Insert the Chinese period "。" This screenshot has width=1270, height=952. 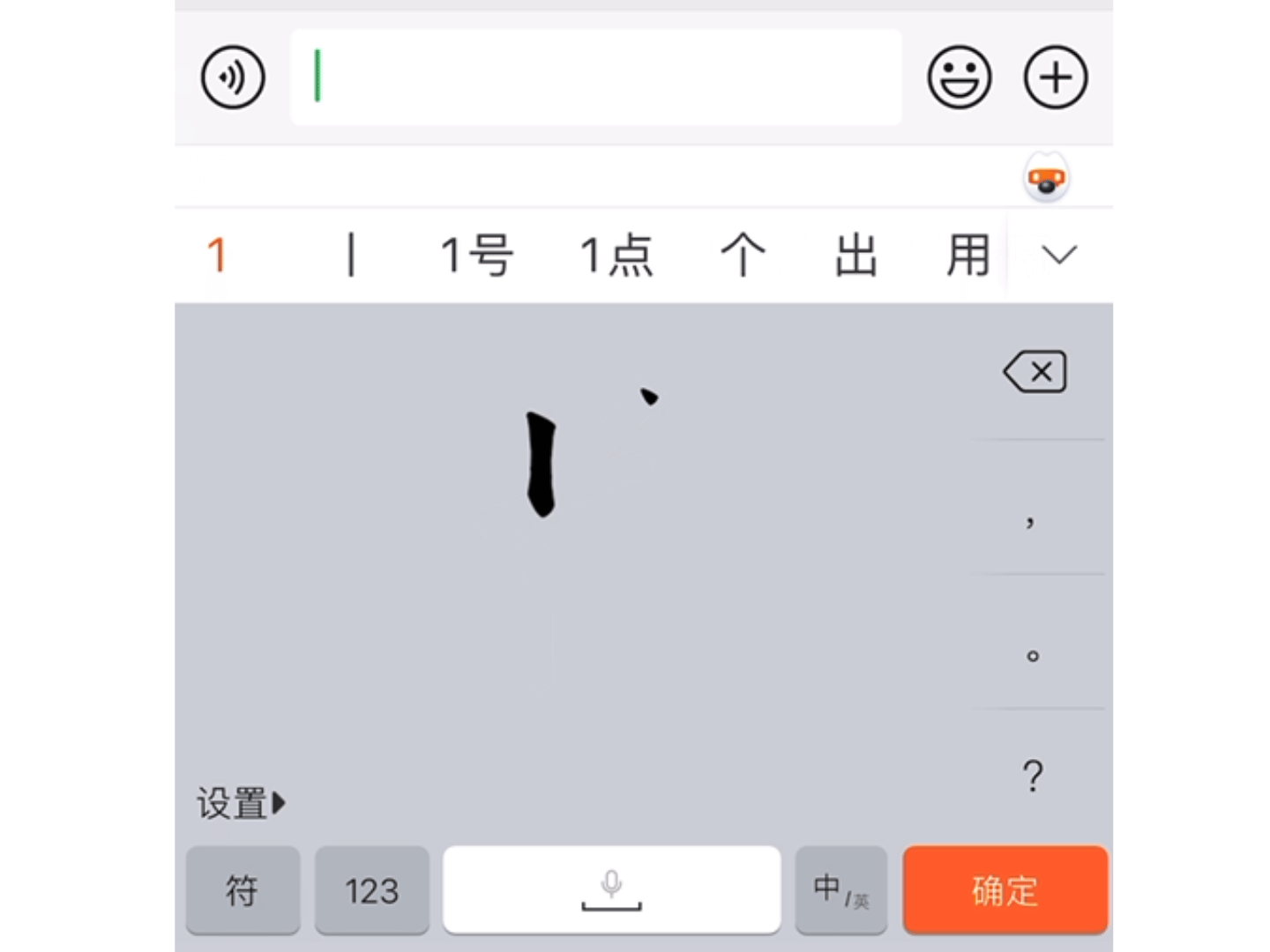click(x=1033, y=655)
